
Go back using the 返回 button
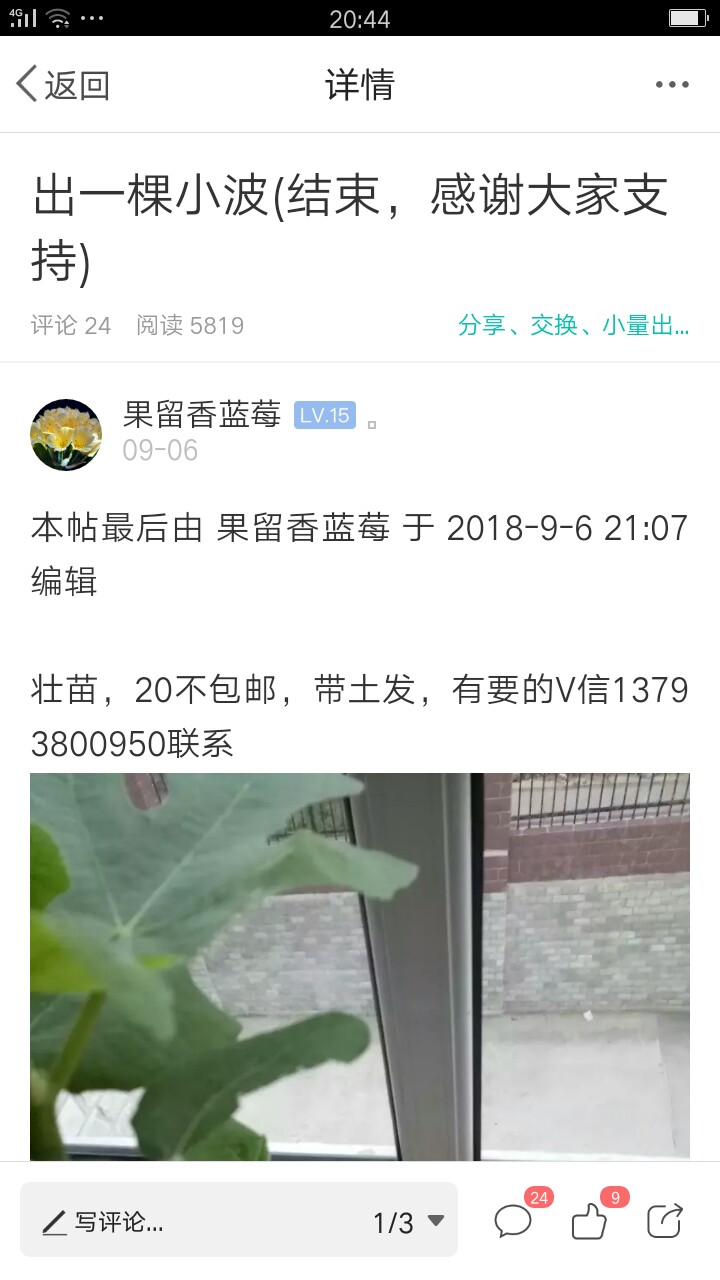click(63, 85)
